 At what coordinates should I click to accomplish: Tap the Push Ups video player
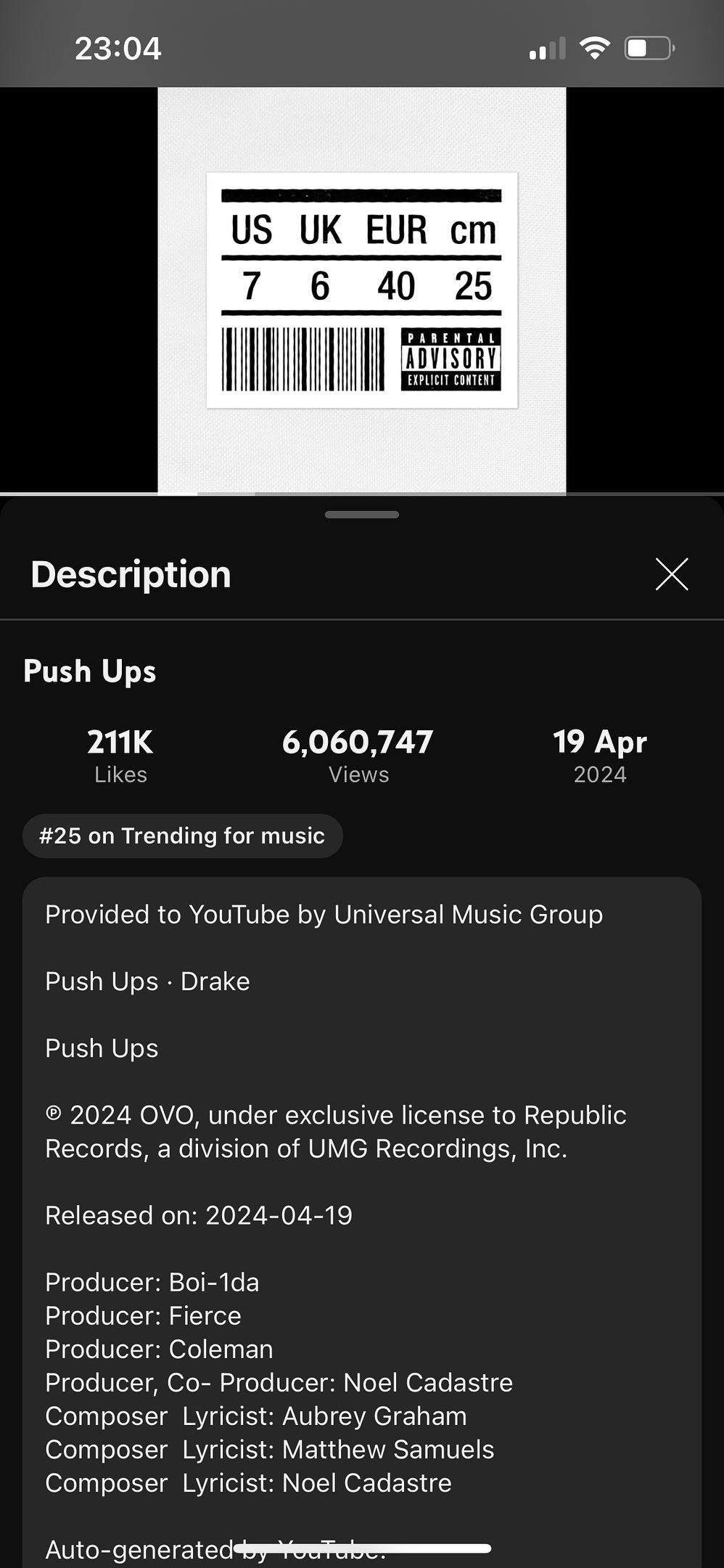point(362,290)
